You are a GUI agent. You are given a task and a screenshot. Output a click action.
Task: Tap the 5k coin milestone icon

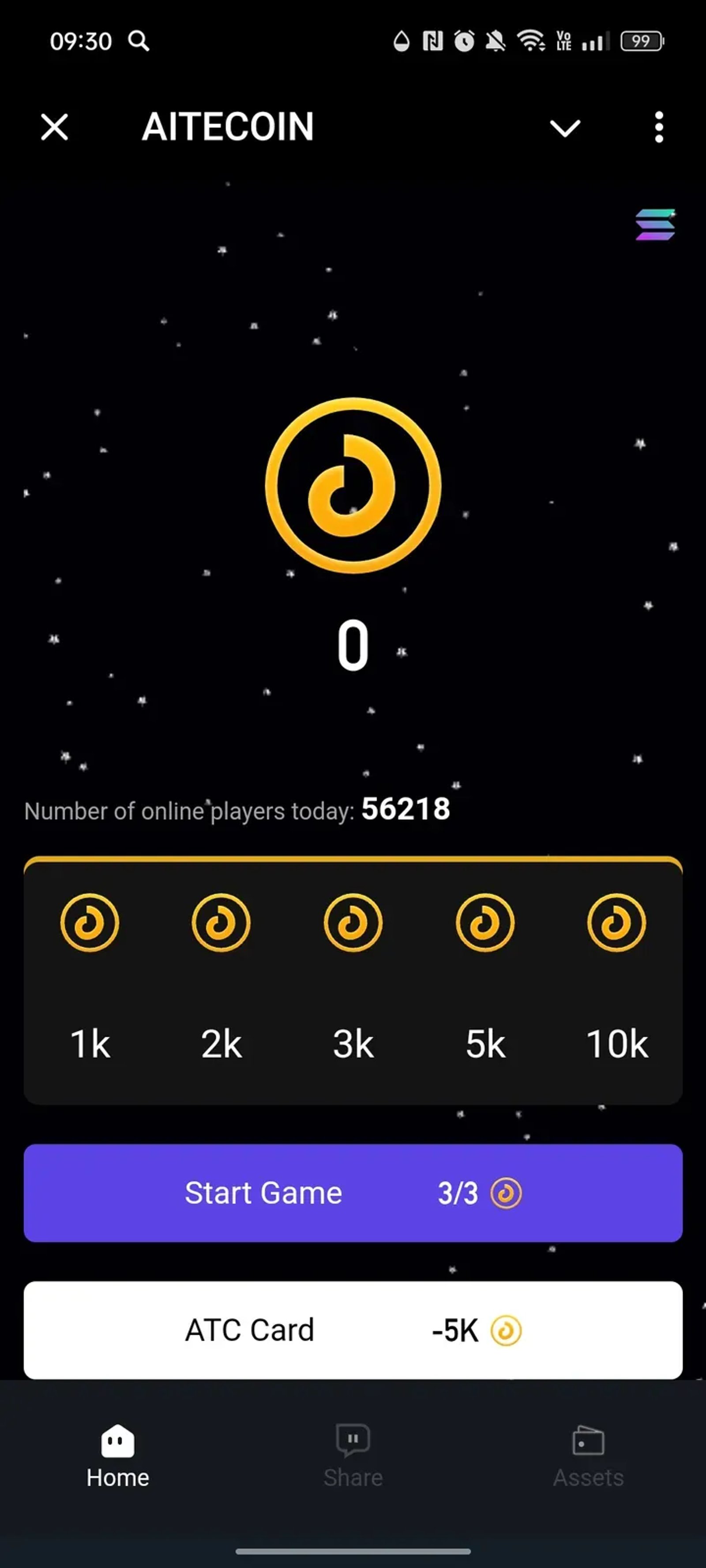point(485,921)
